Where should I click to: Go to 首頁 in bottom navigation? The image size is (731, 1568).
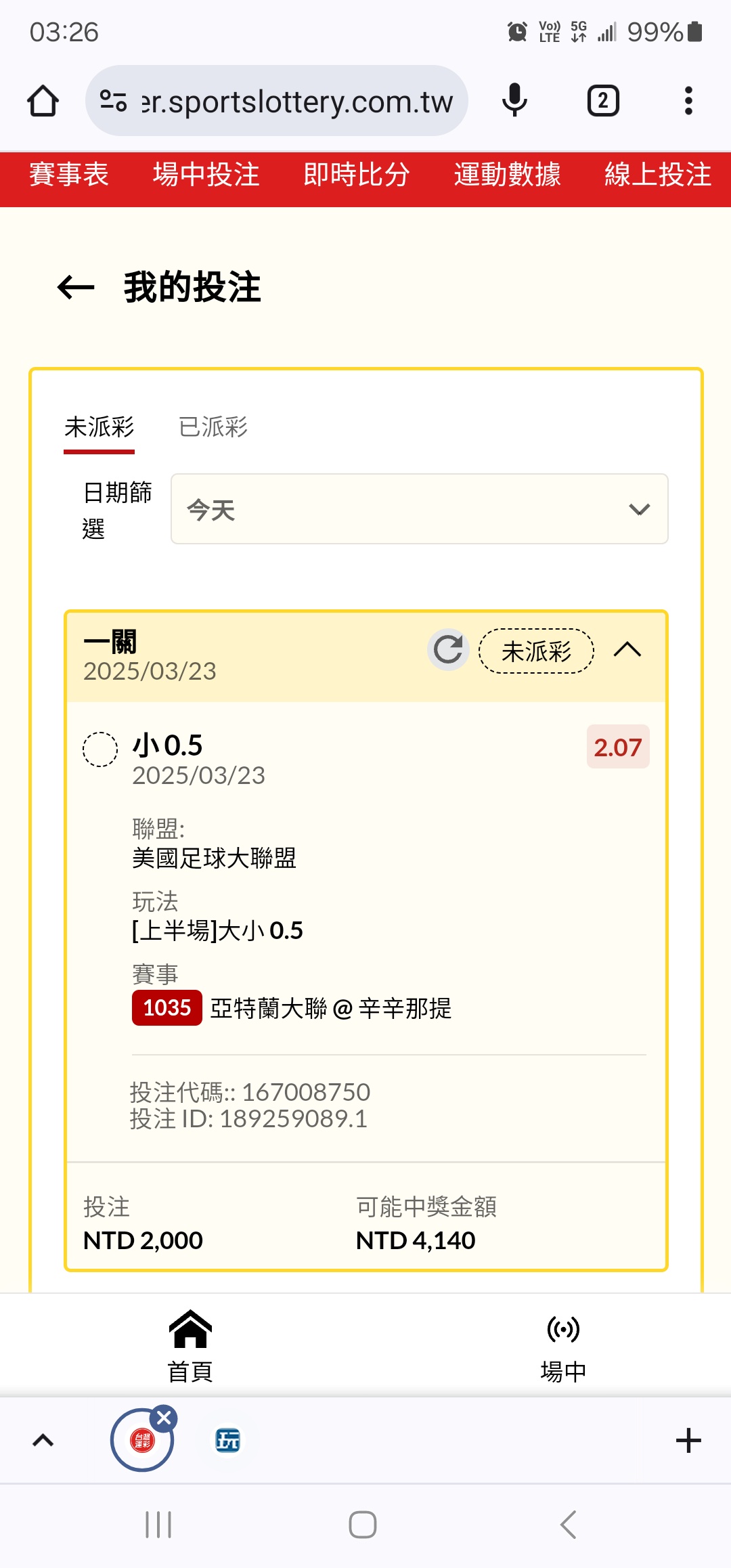point(190,1345)
